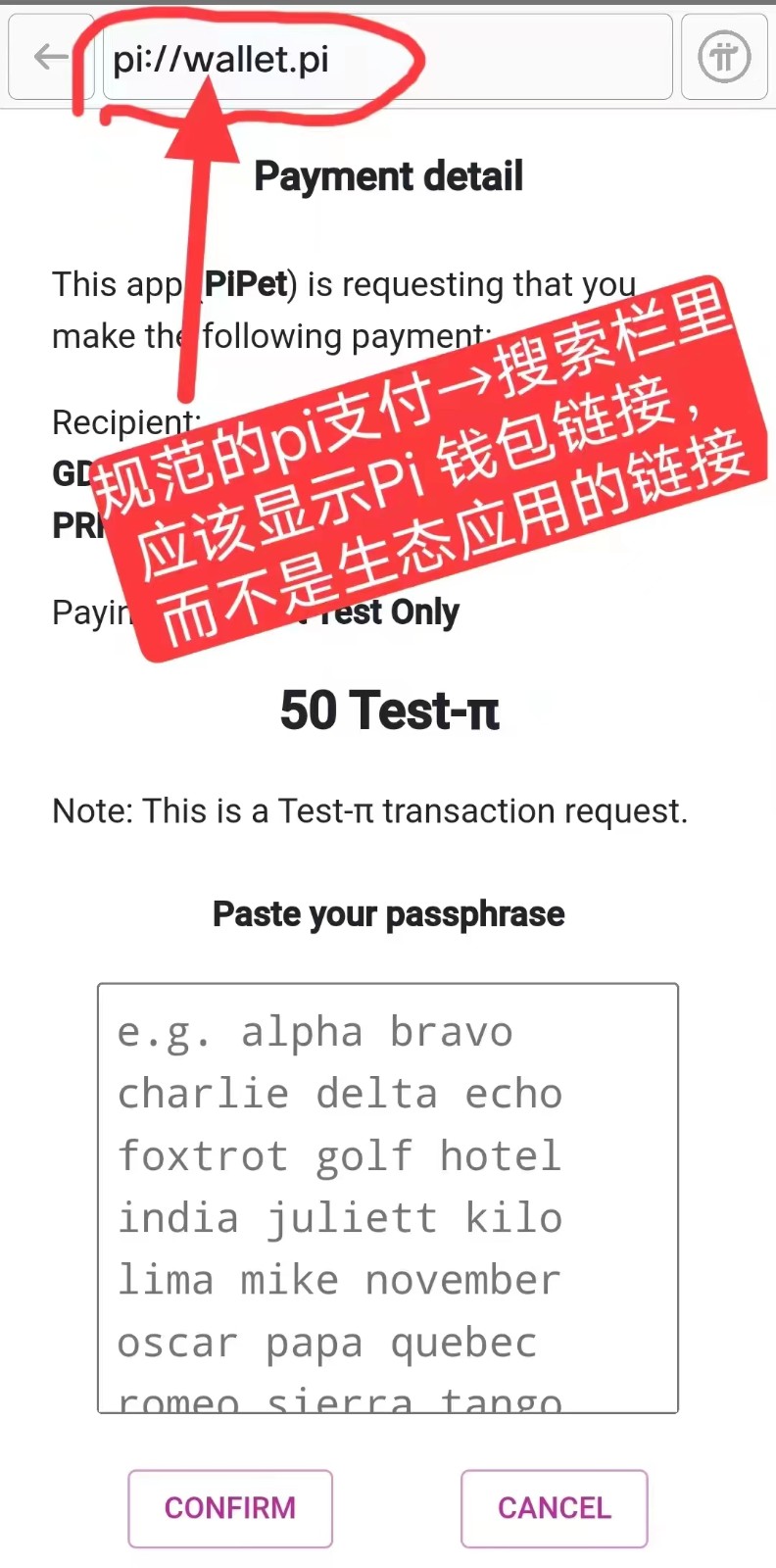Image resolution: width=776 pixels, height=1568 pixels.
Task: Tap the CANCEL button
Action: (554, 1508)
